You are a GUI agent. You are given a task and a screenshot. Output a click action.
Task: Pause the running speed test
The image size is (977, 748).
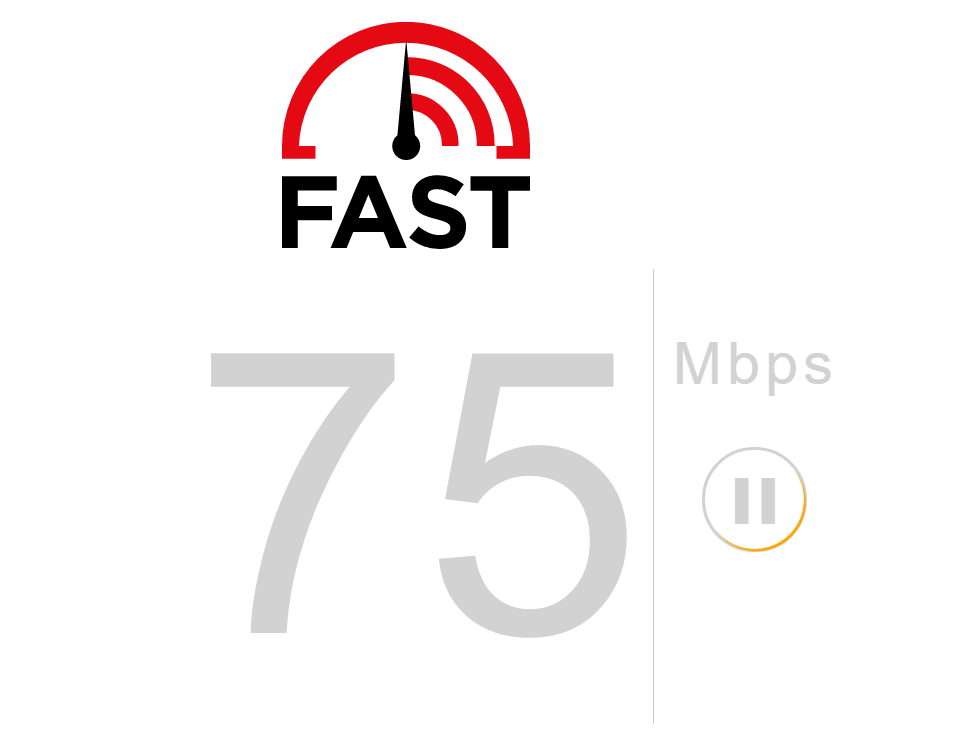(x=754, y=500)
